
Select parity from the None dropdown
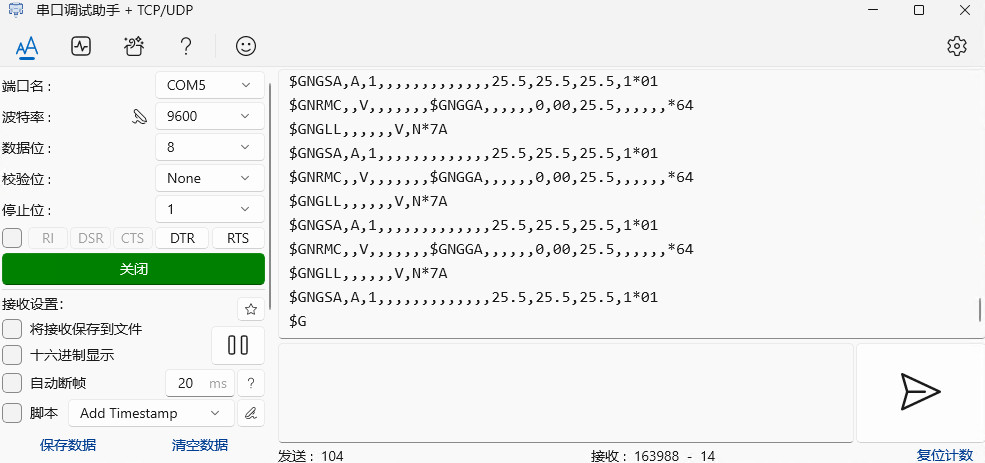click(x=210, y=178)
